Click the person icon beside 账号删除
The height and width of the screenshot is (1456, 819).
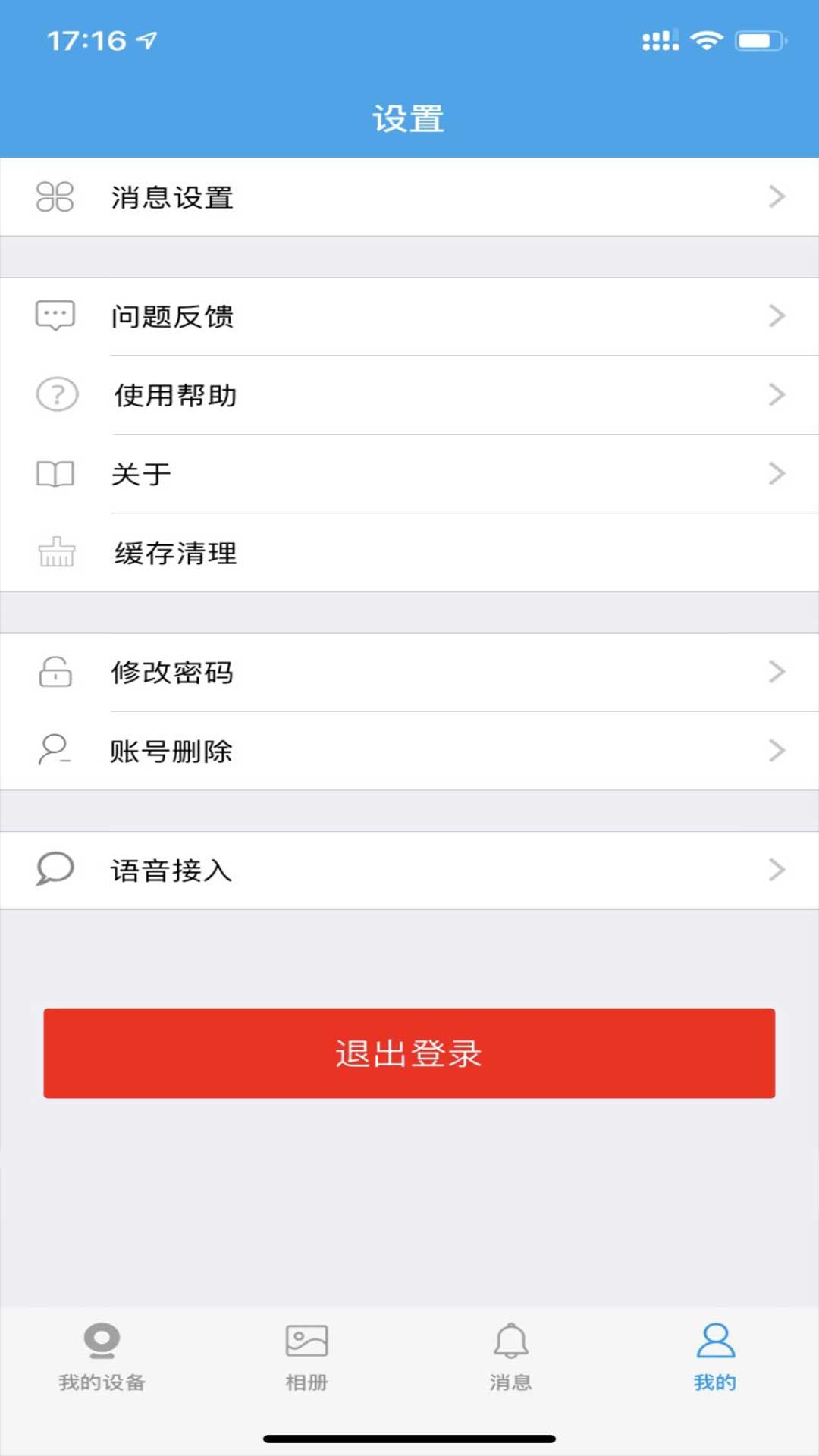click(x=55, y=752)
